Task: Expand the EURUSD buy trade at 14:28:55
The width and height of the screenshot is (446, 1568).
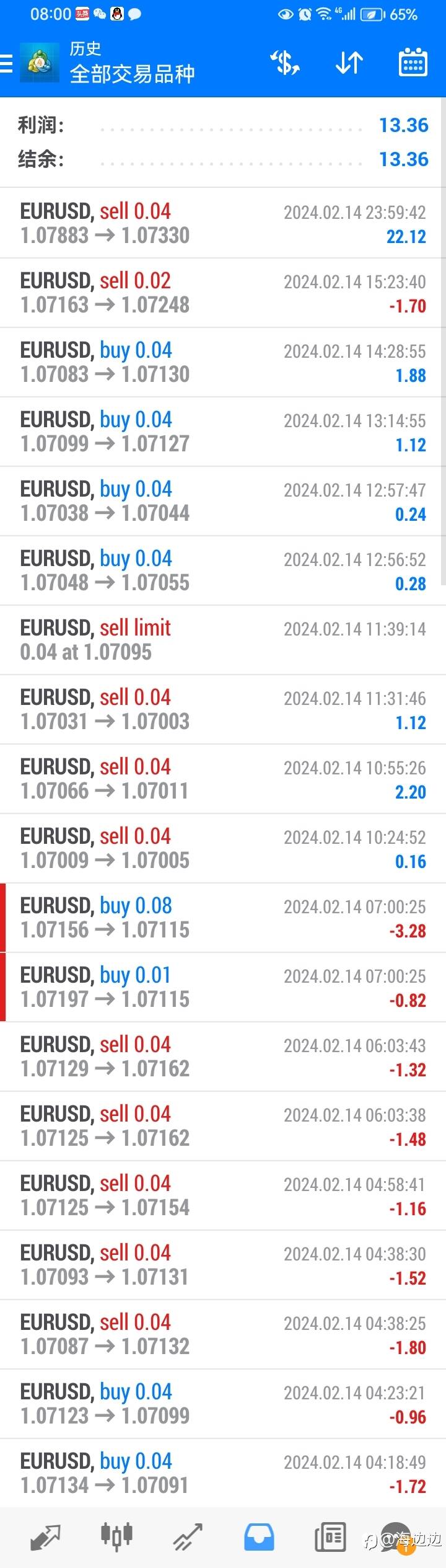Action: [x=223, y=362]
